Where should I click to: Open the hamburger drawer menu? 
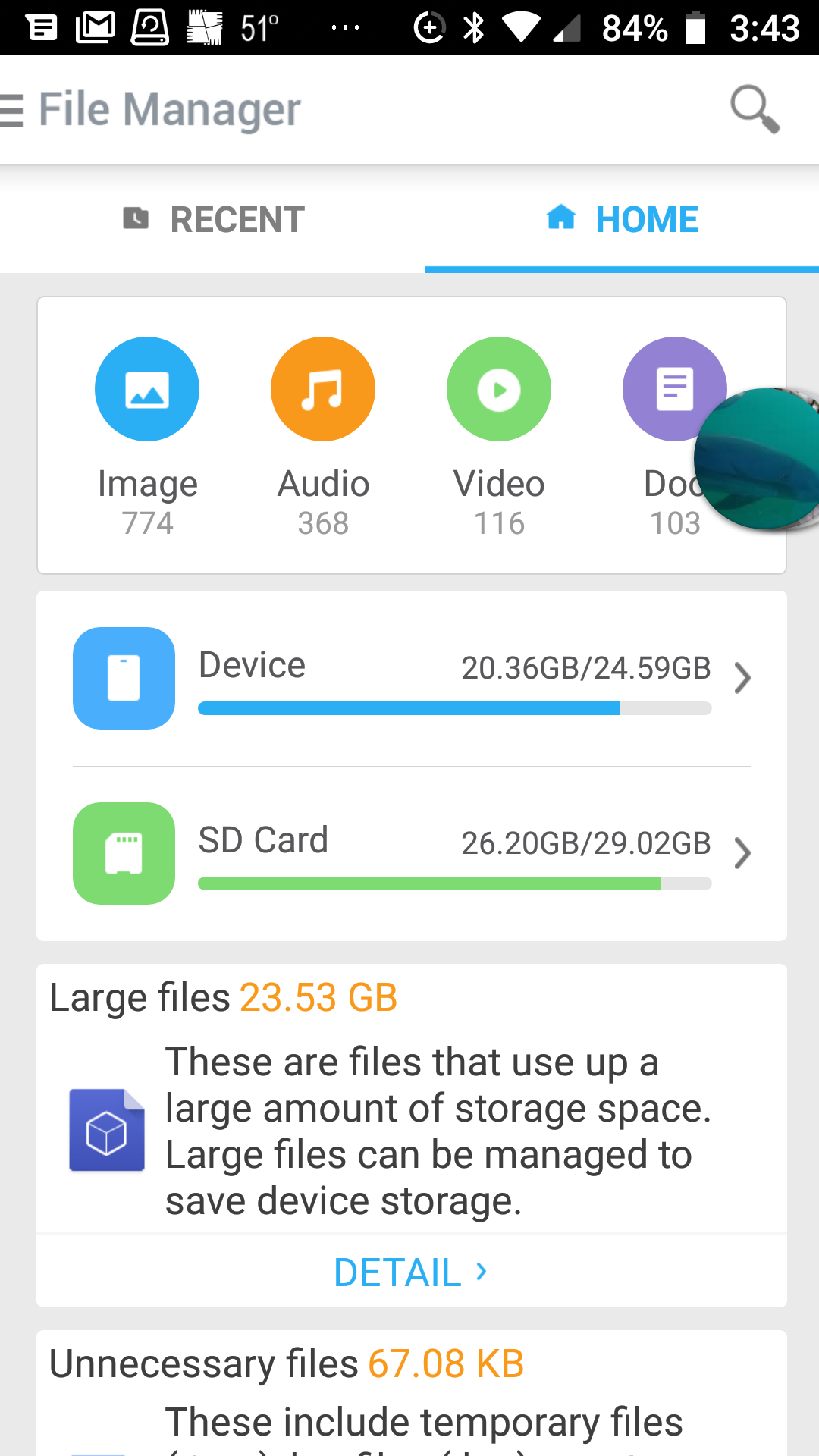[11, 110]
